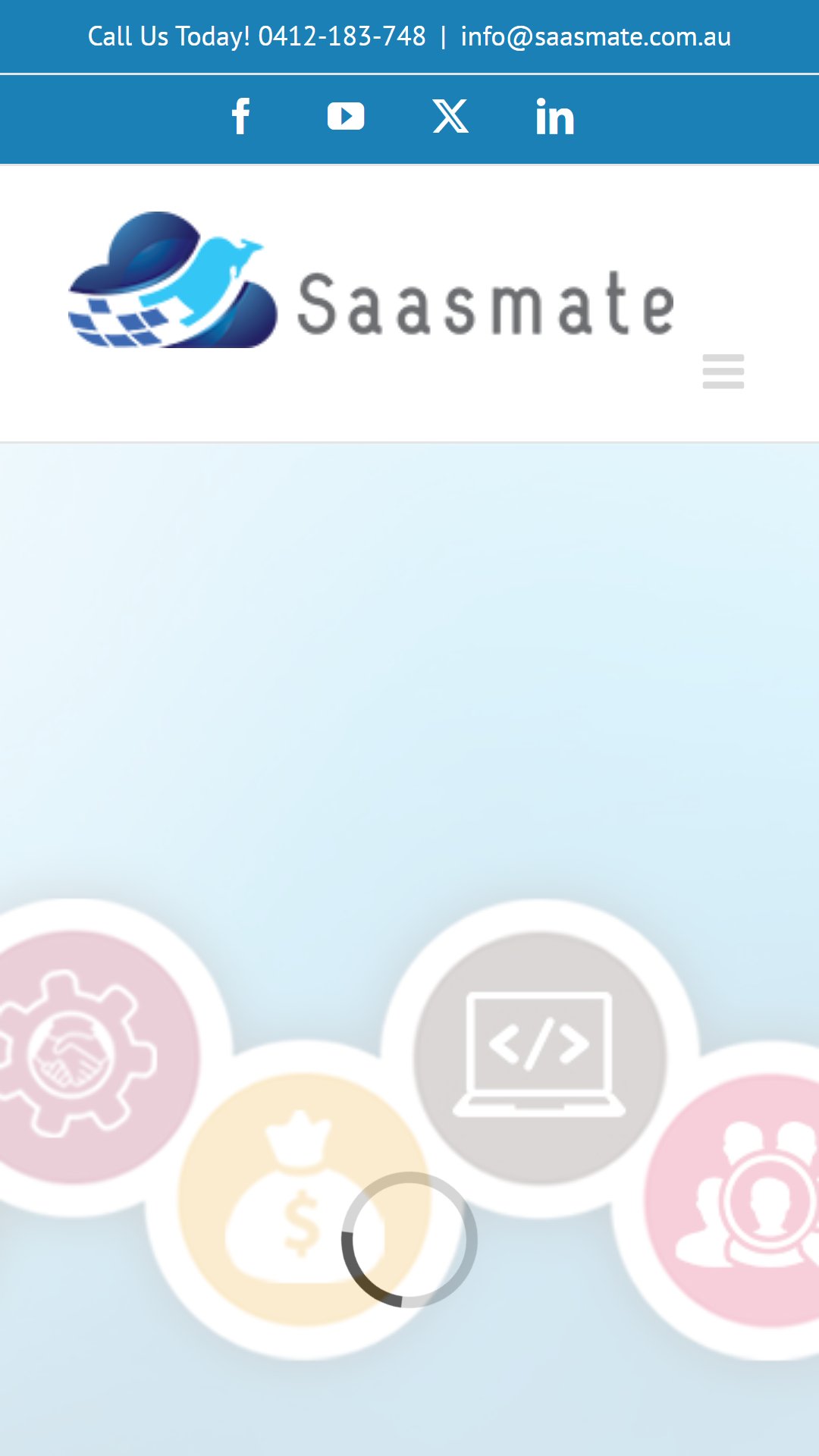Visit the YouTube channel
The width and height of the screenshot is (819, 1456).
pyautogui.click(x=346, y=117)
